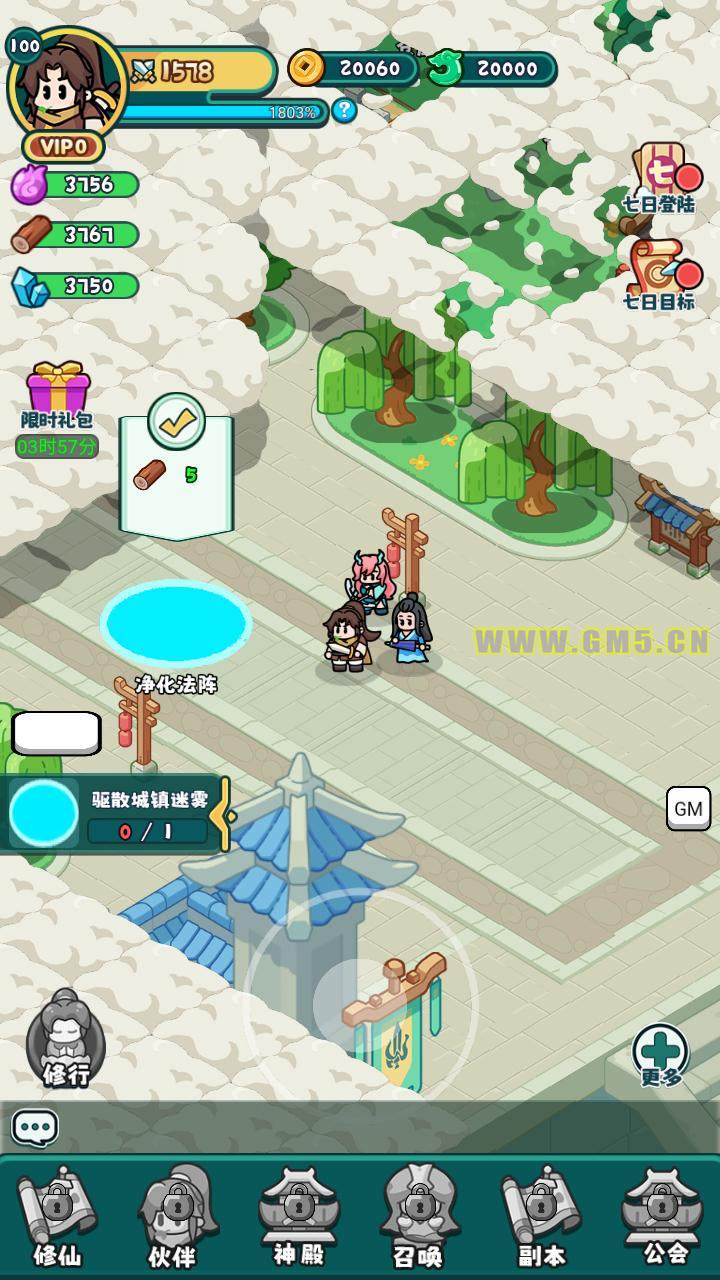Switch to the 公会 guild tab
Image resolution: width=720 pixels, height=1280 pixels.
coord(662,1217)
